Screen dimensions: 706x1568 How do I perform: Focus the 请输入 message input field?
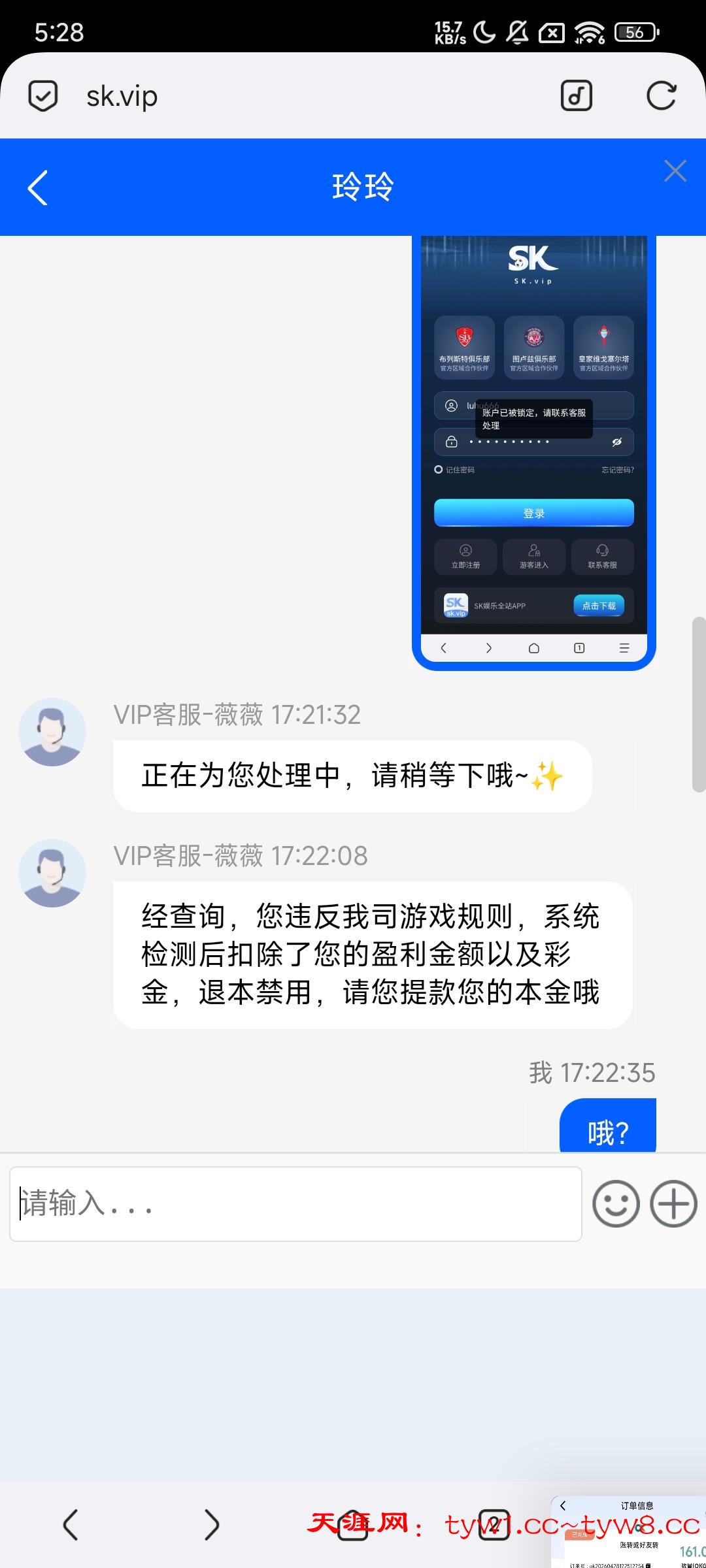click(295, 1203)
